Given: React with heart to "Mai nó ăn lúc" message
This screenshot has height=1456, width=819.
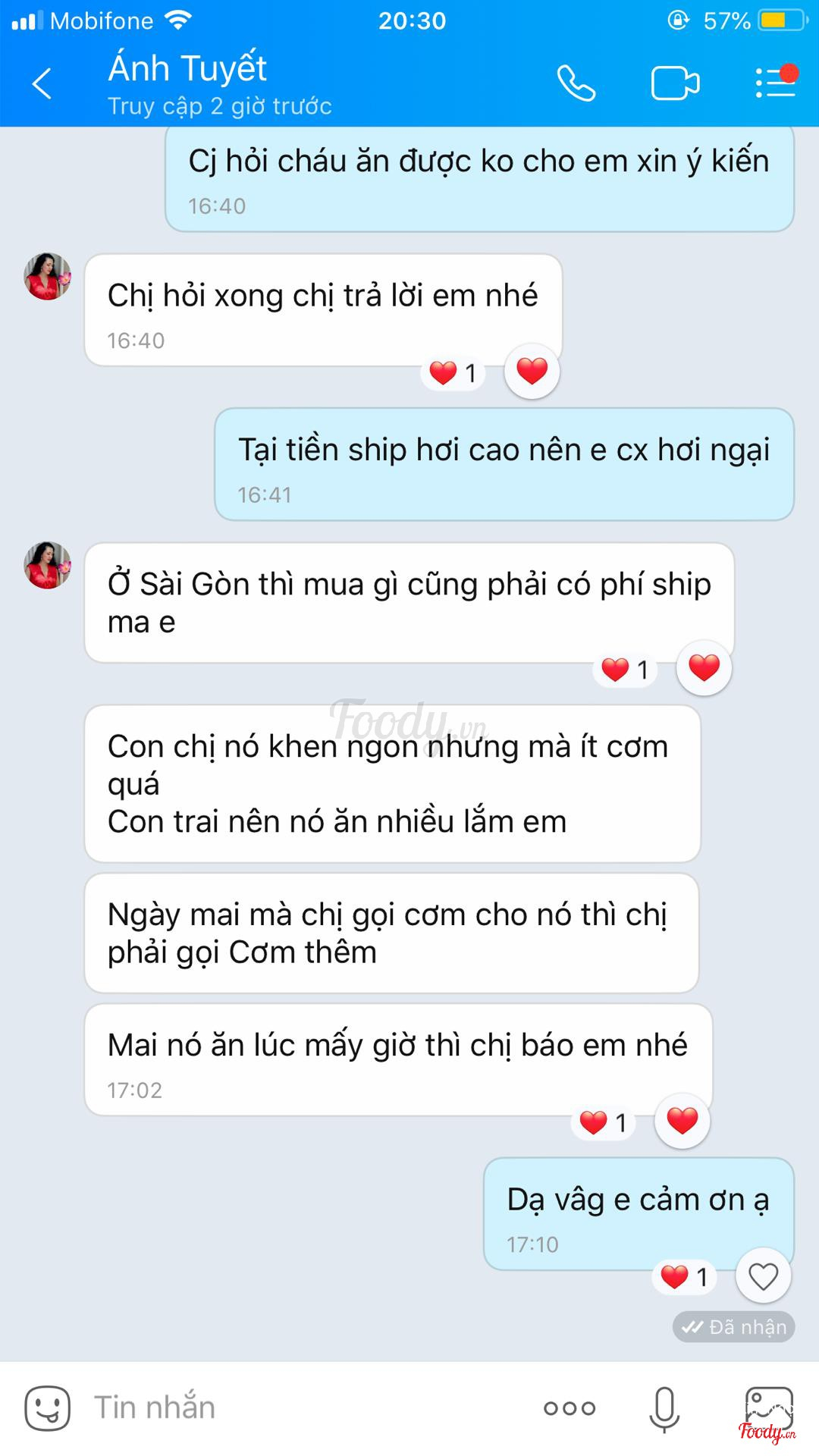Looking at the screenshot, I should click(682, 1121).
